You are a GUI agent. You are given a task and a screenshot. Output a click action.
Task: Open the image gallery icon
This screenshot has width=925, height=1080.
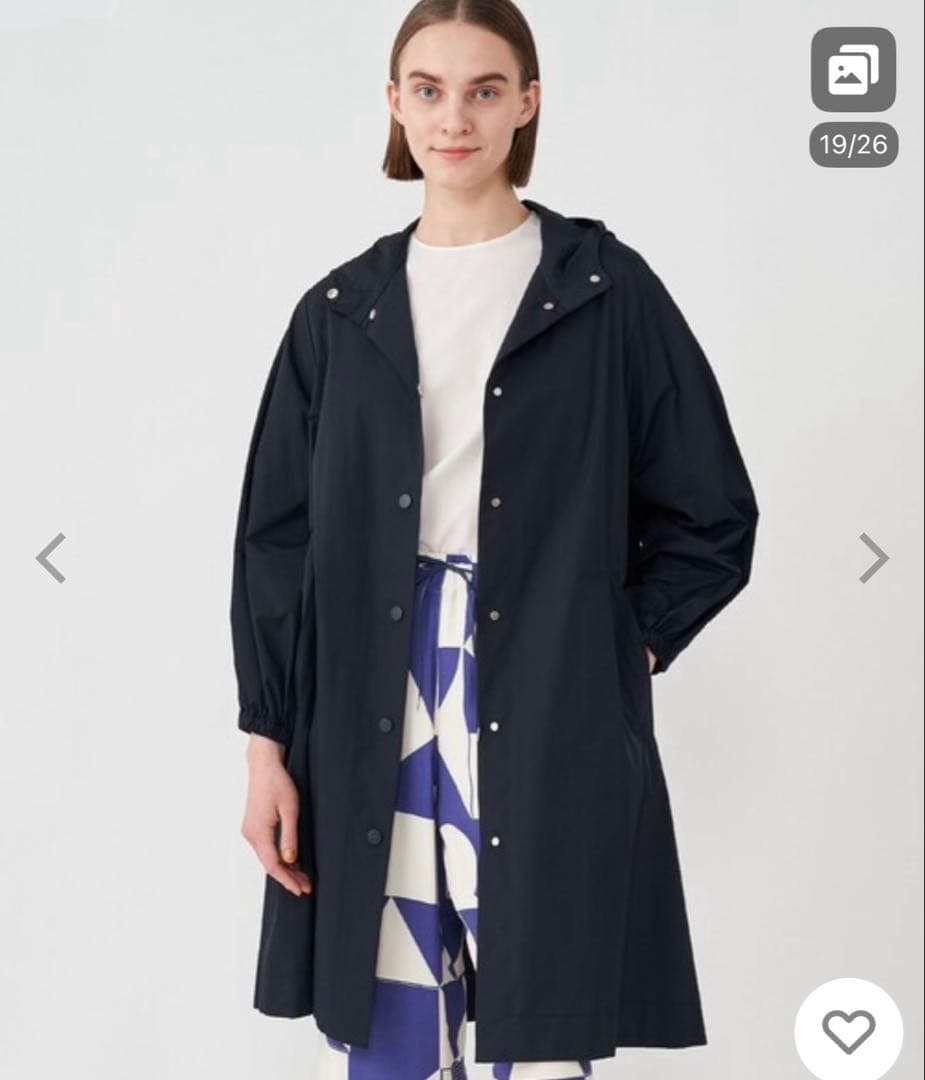(x=853, y=70)
